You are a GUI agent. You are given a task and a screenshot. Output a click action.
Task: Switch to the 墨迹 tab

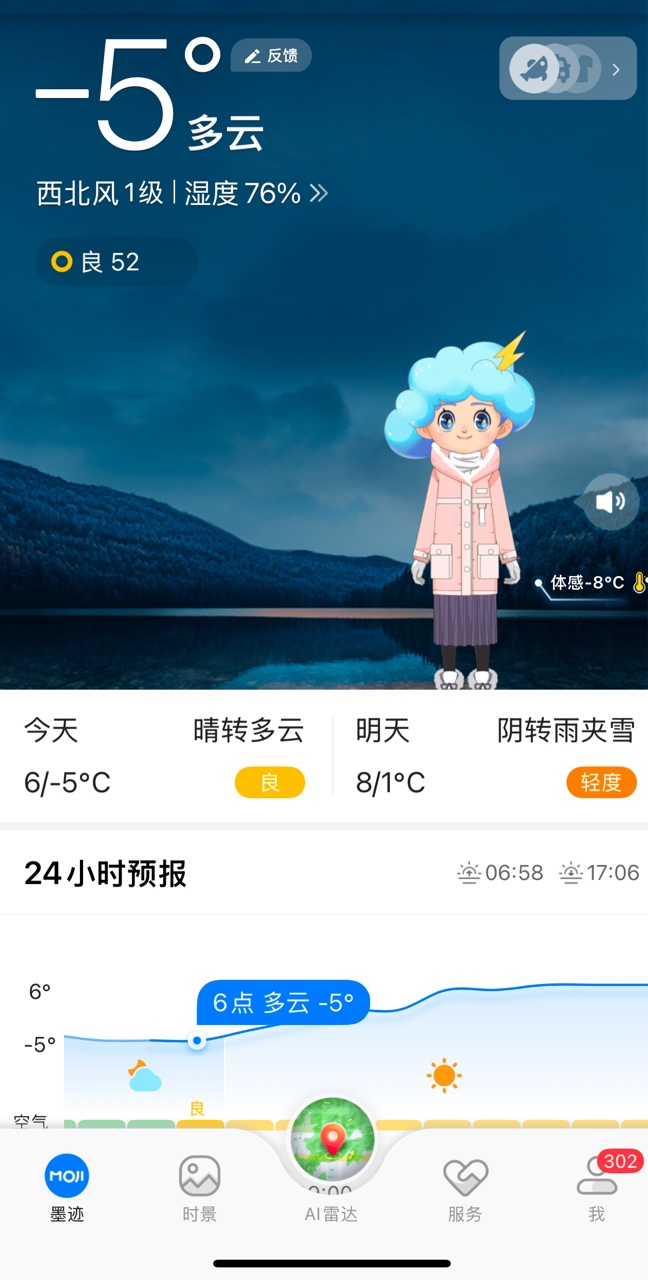(67, 1187)
